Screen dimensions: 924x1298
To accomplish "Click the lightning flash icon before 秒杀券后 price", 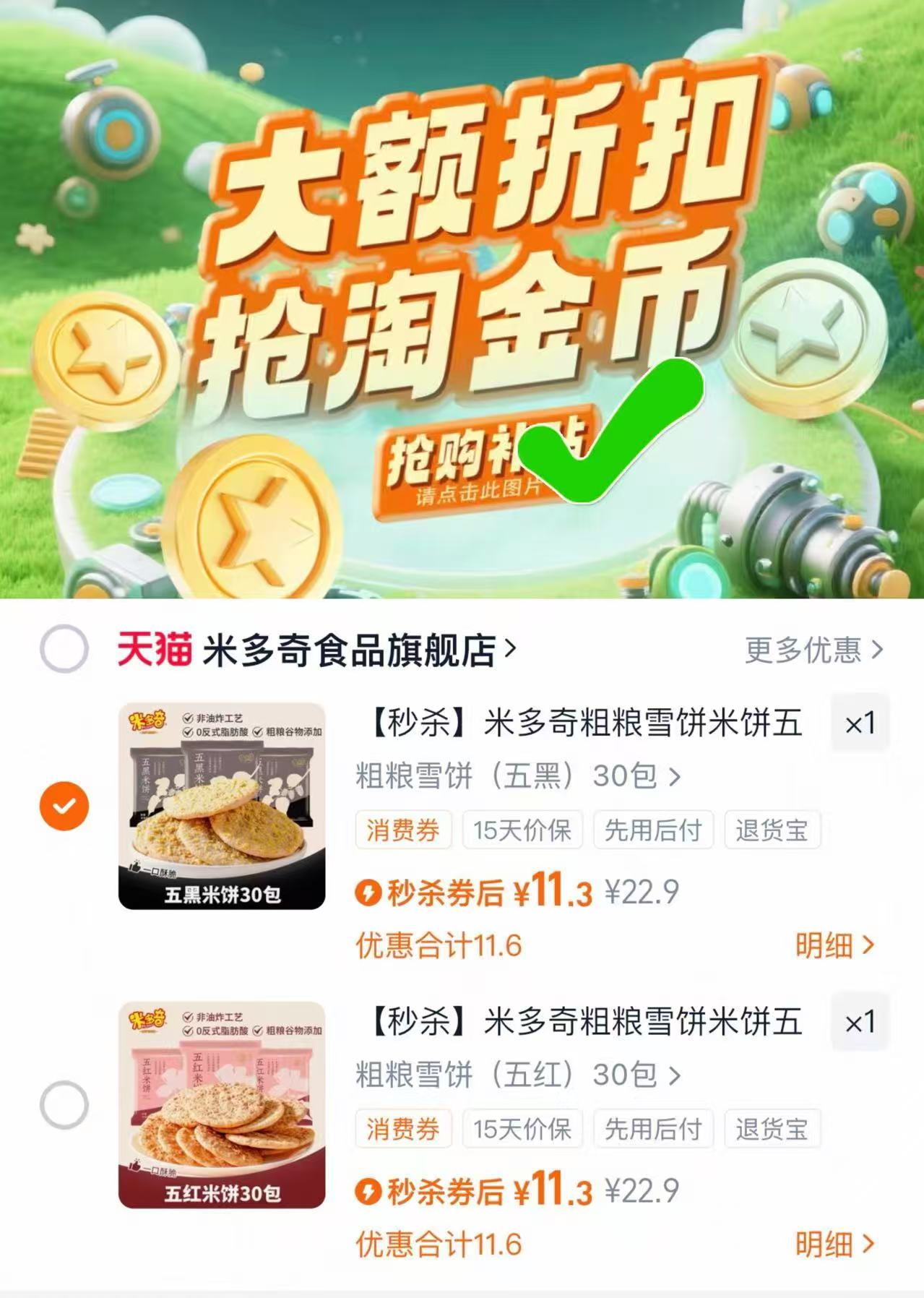I will point(370,895).
